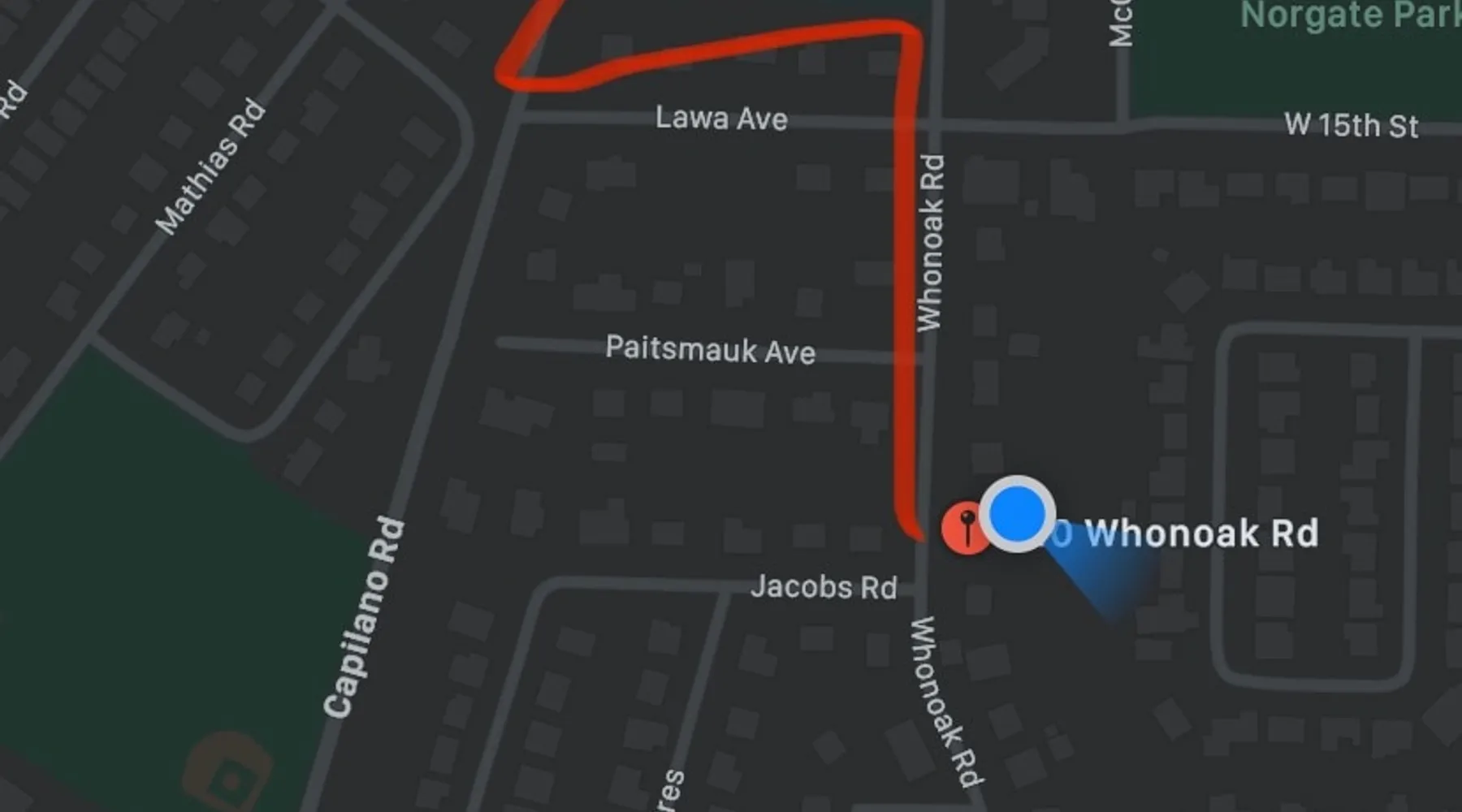Image resolution: width=1462 pixels, height=812 pixels.
Task: Tap the blue current location dot
Action: [1017, 514]
